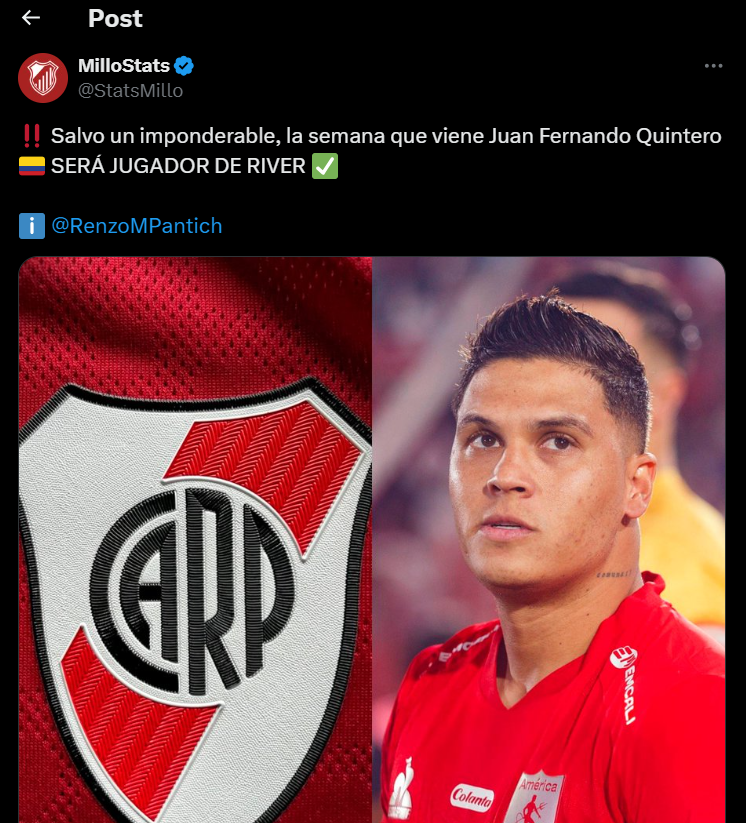Open the MilloStats account name
Viewport: 746px width, 823px height.
click(124, 66)
